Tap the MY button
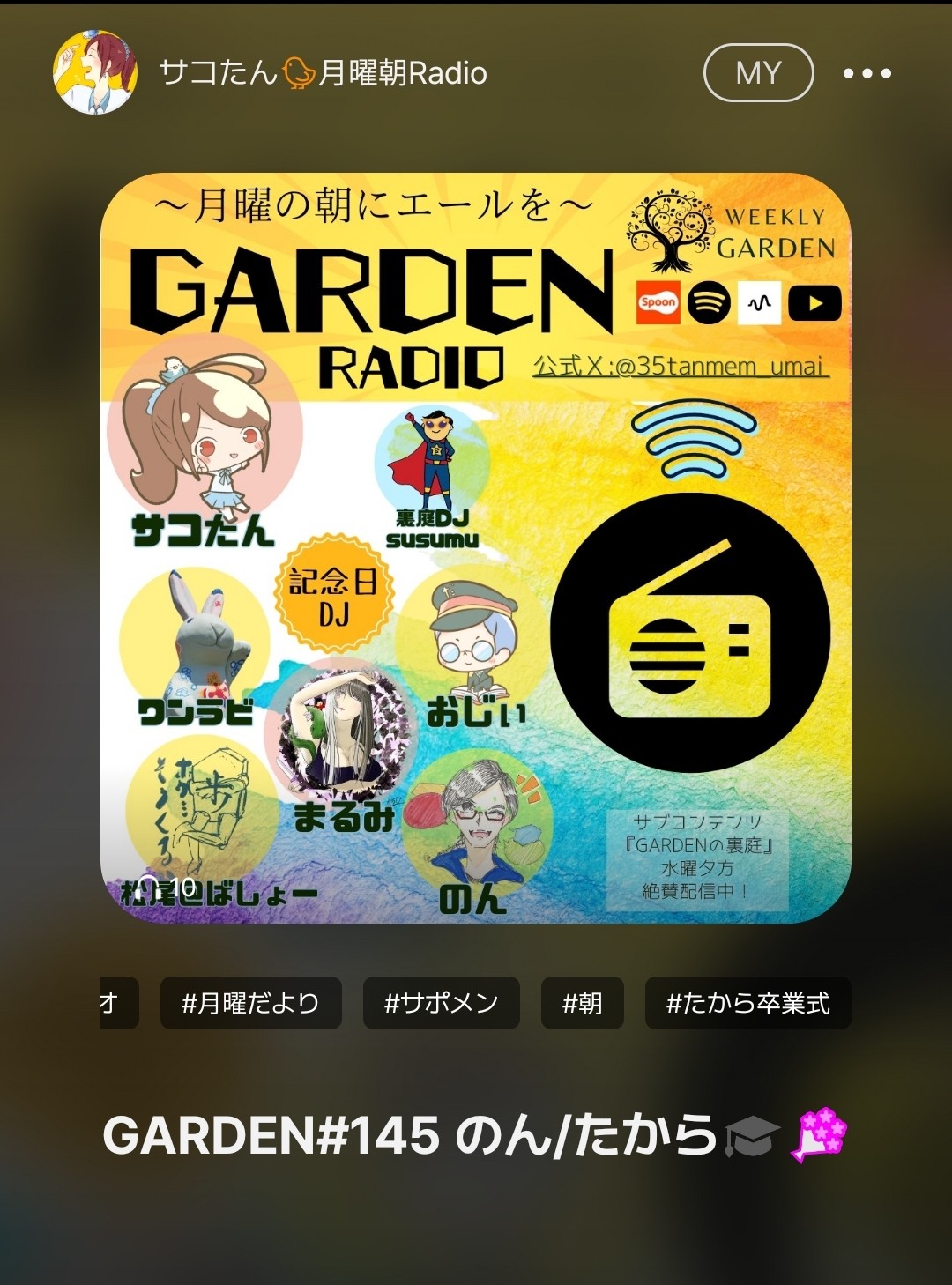 point(758,73)
